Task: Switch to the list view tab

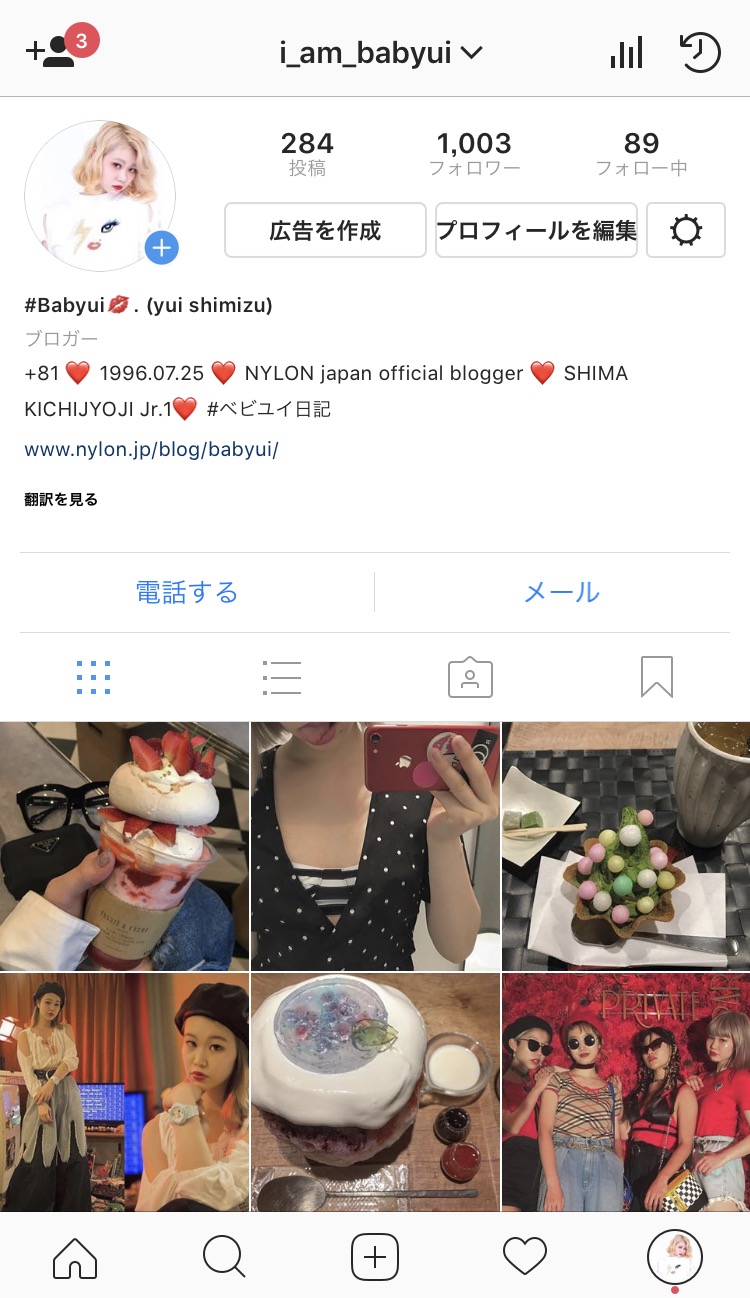Action: [x=281, y=677]
